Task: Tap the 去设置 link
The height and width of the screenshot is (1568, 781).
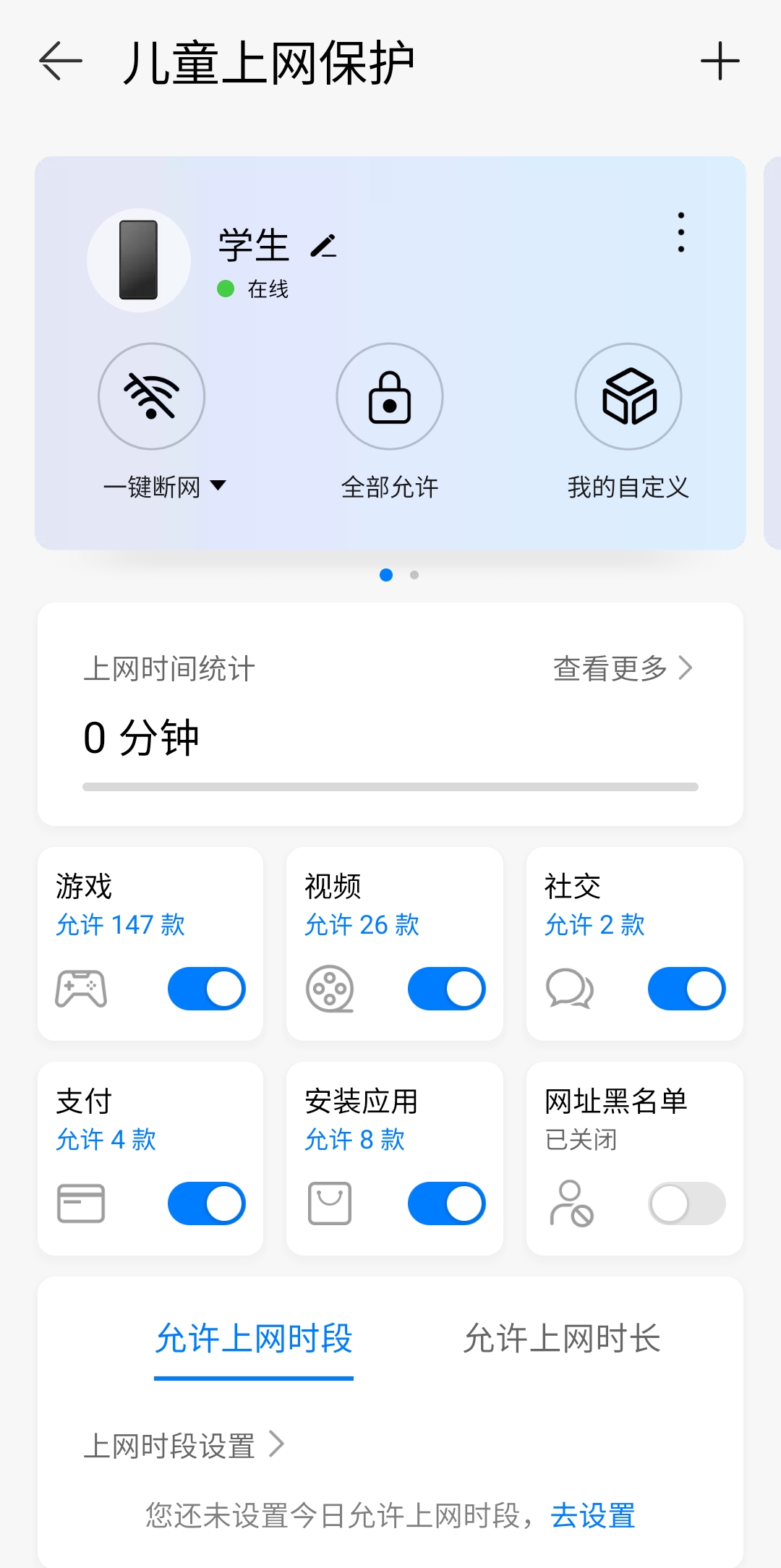Action: 593,1515
